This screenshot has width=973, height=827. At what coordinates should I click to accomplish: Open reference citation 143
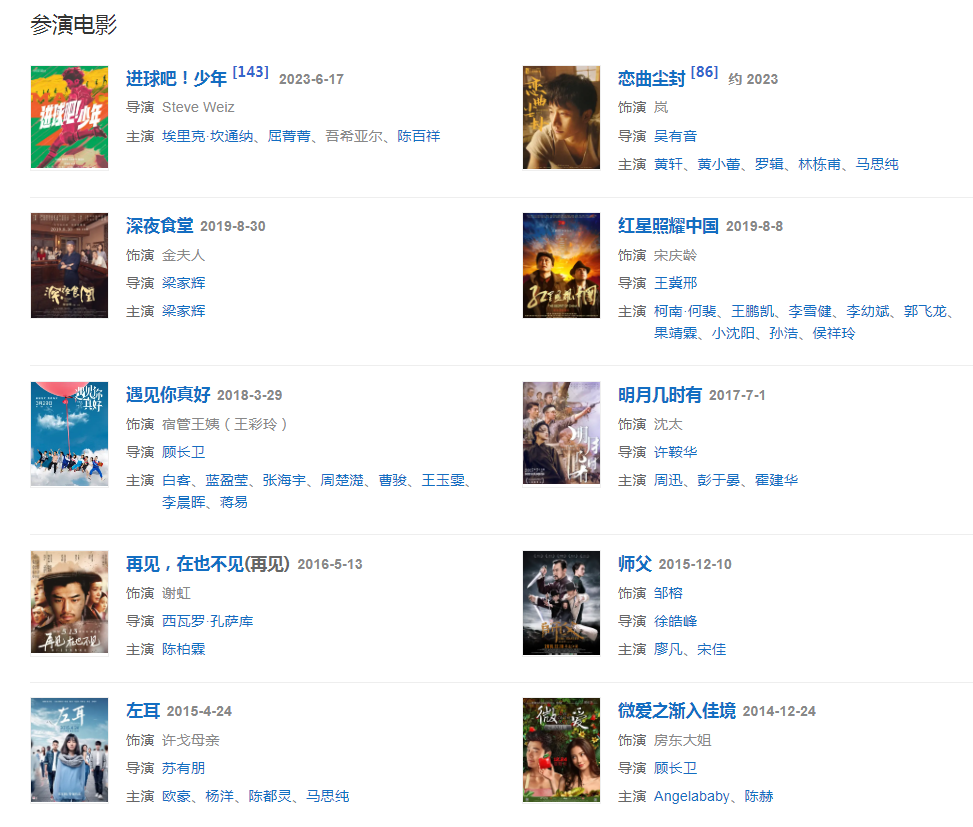tap(251, 72)
